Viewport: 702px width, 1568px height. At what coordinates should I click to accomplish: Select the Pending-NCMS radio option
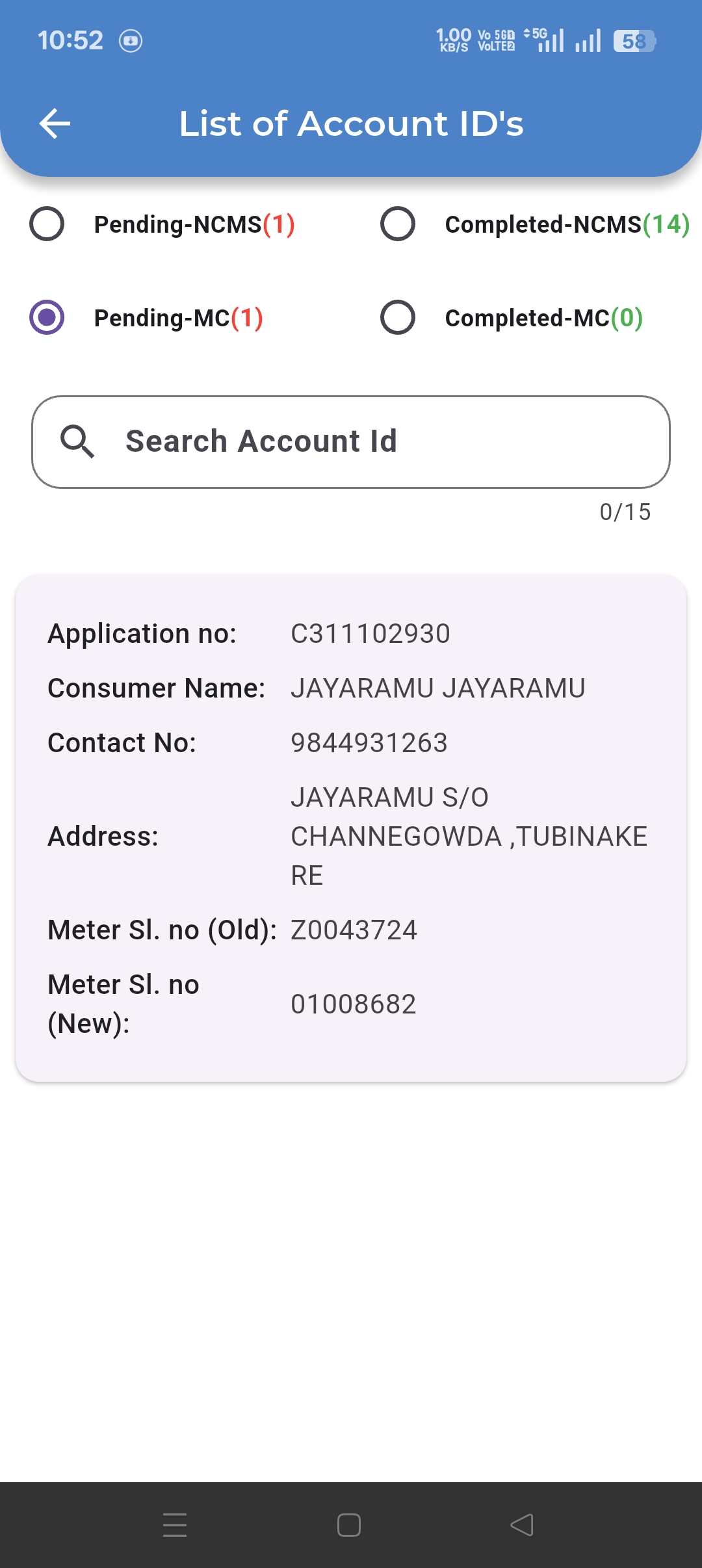(x=47, y=224)
